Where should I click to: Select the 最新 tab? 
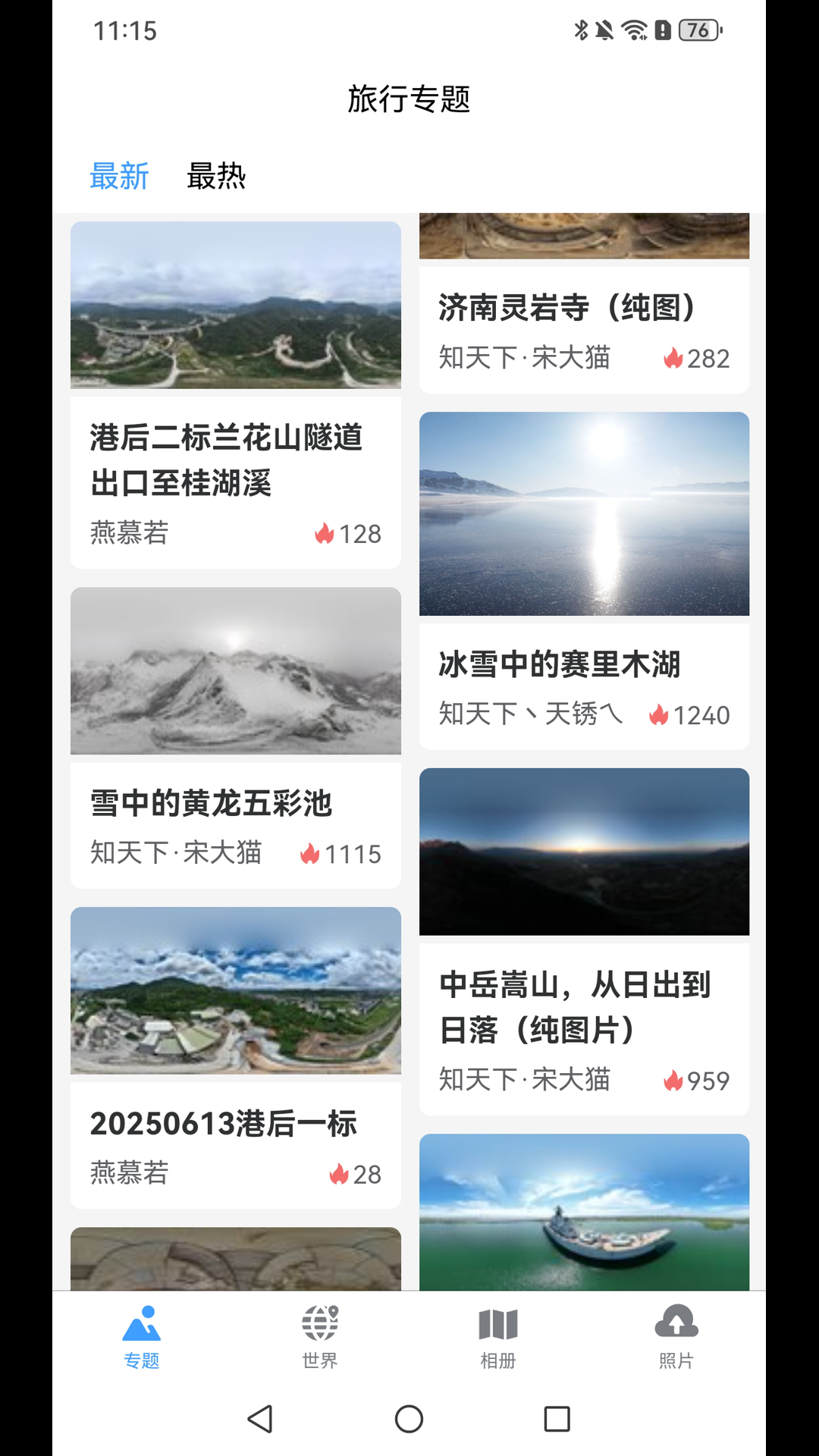(x=121, y=176)
